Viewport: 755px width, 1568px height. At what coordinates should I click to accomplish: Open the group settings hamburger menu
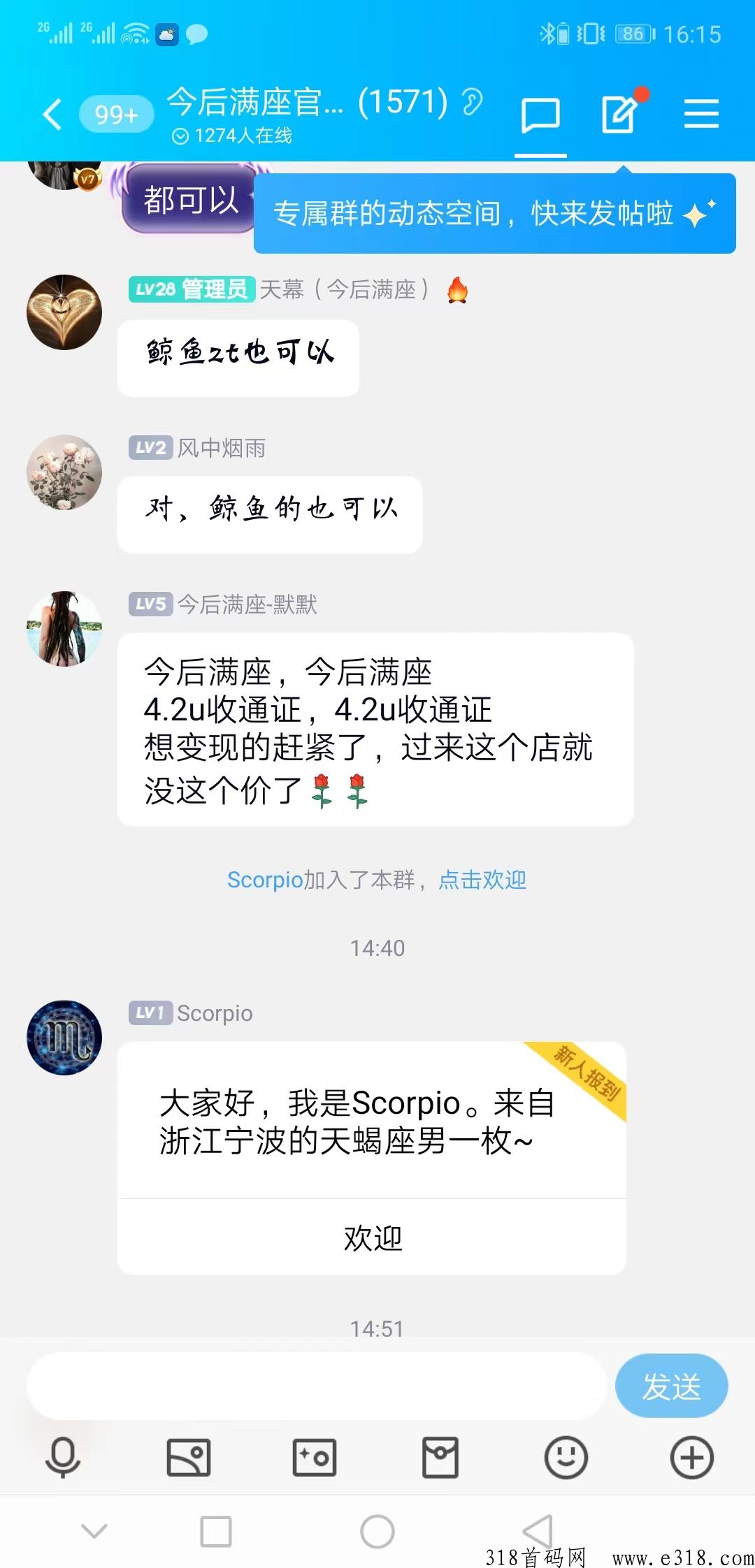702,114
